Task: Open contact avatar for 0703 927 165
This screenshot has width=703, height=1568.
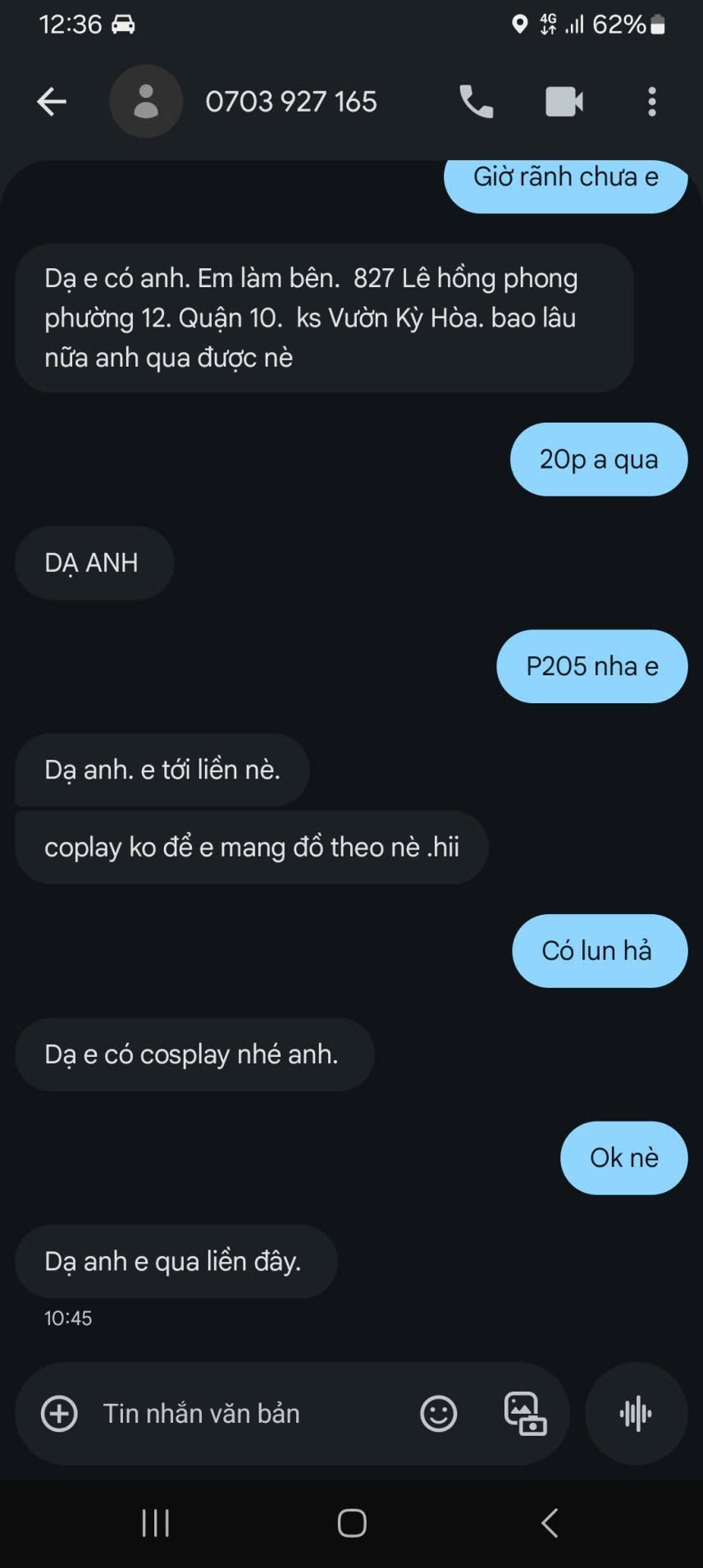Action: [x=146, y=102]
